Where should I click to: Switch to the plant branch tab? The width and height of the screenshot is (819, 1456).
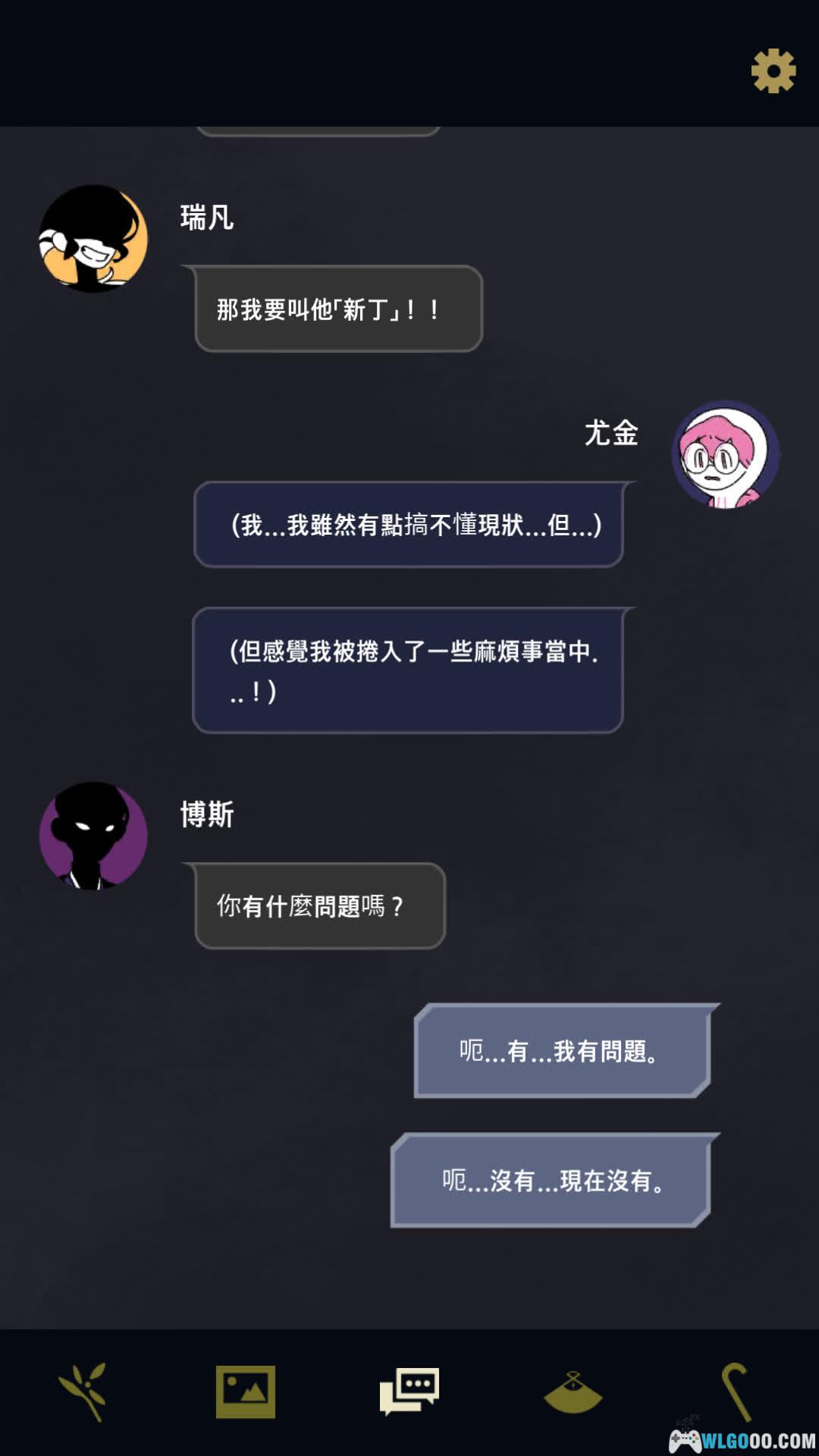(83, 1392)
